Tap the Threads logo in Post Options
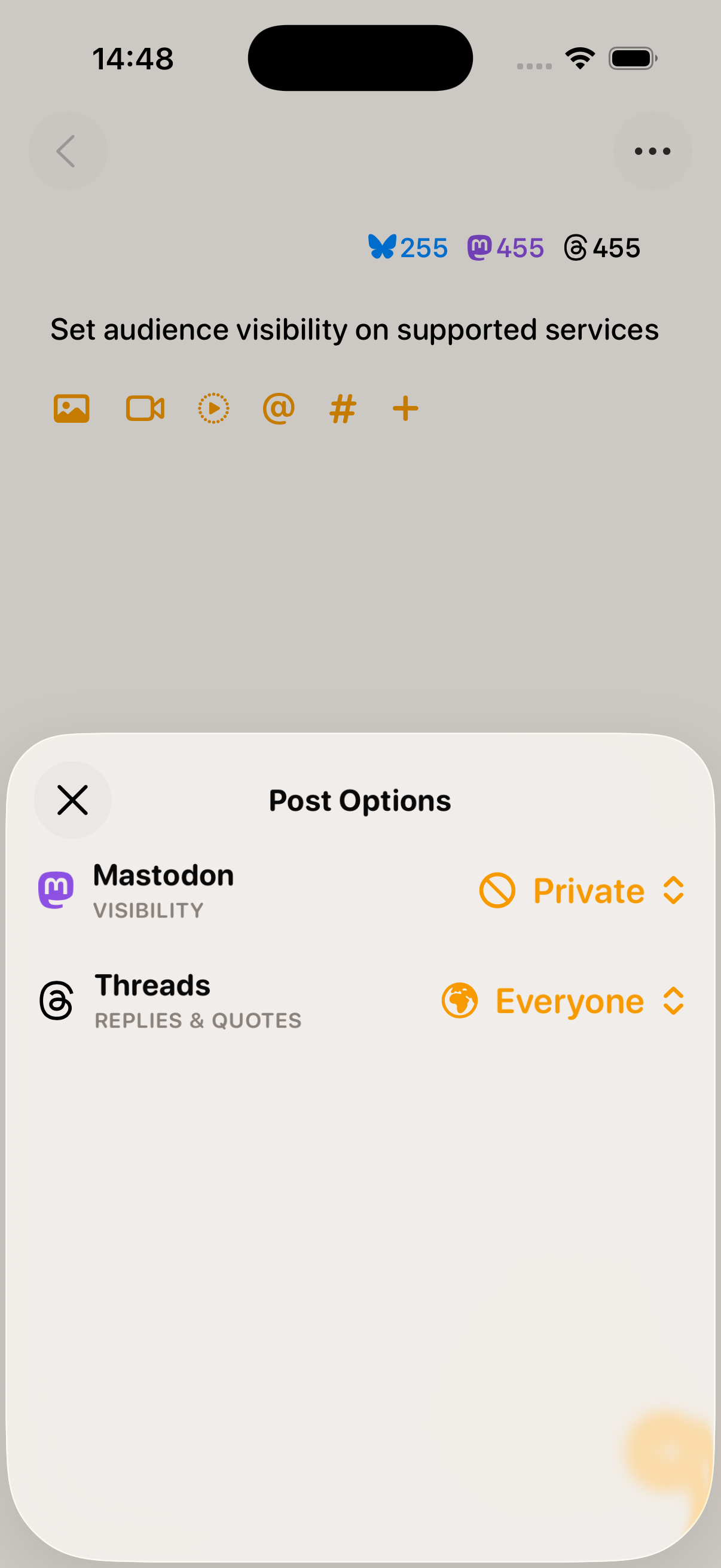 pos(56,999)
